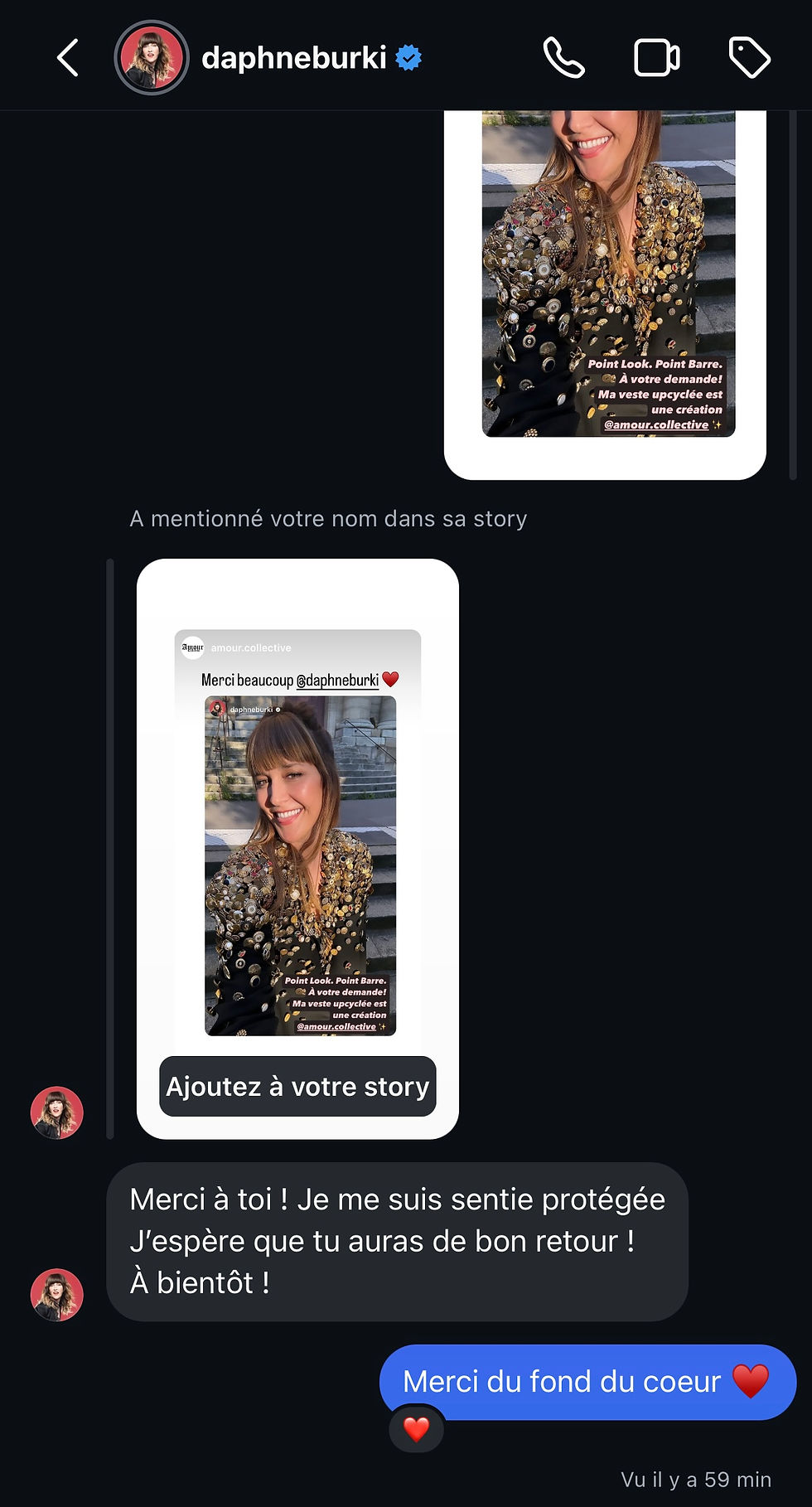Tap Ajoutez à votre story button
Screen dimensions: 812x1507
pyautogui.click(x=297, y=1086)
